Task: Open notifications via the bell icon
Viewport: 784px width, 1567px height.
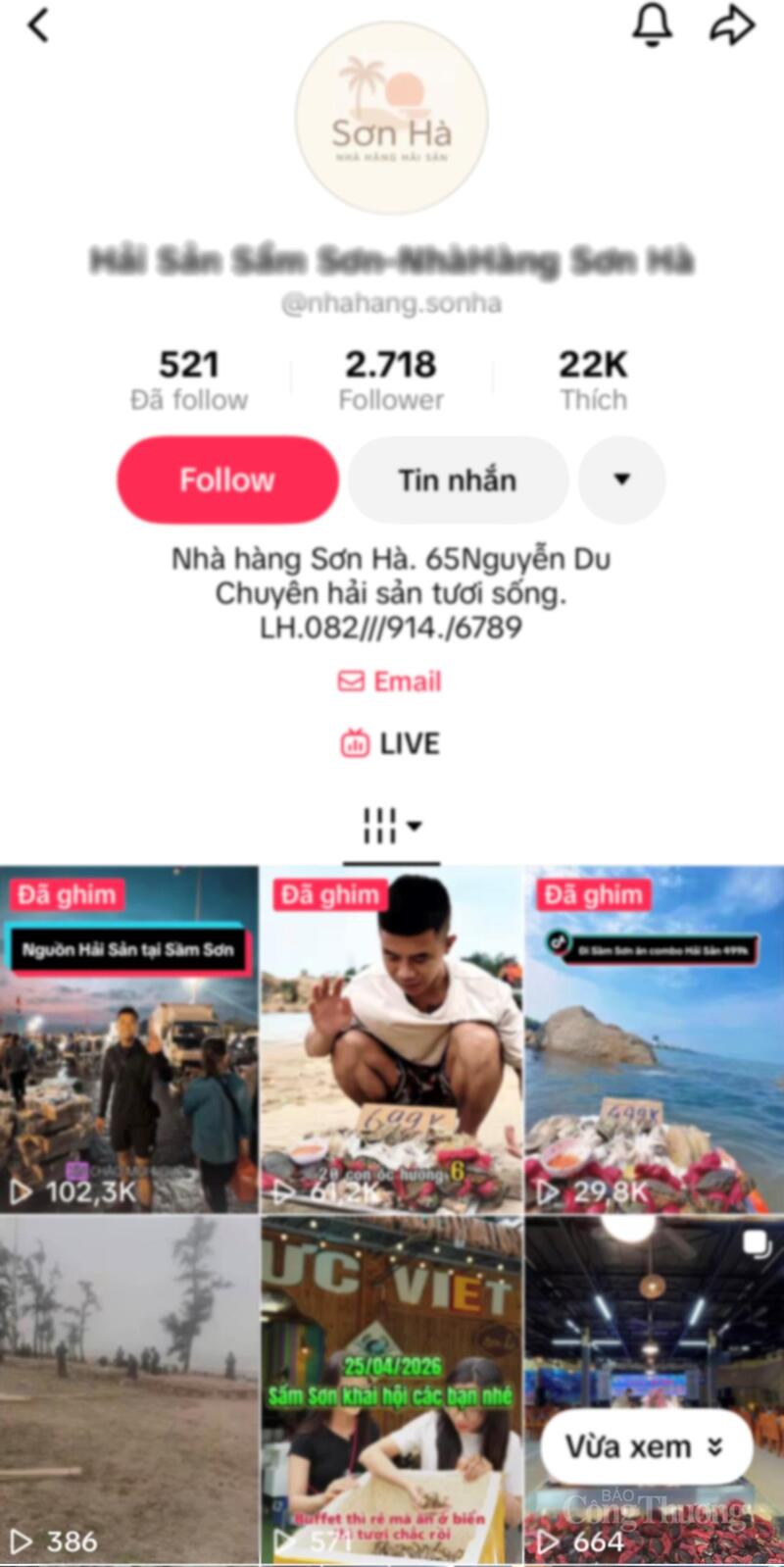Action: point(652,26)
